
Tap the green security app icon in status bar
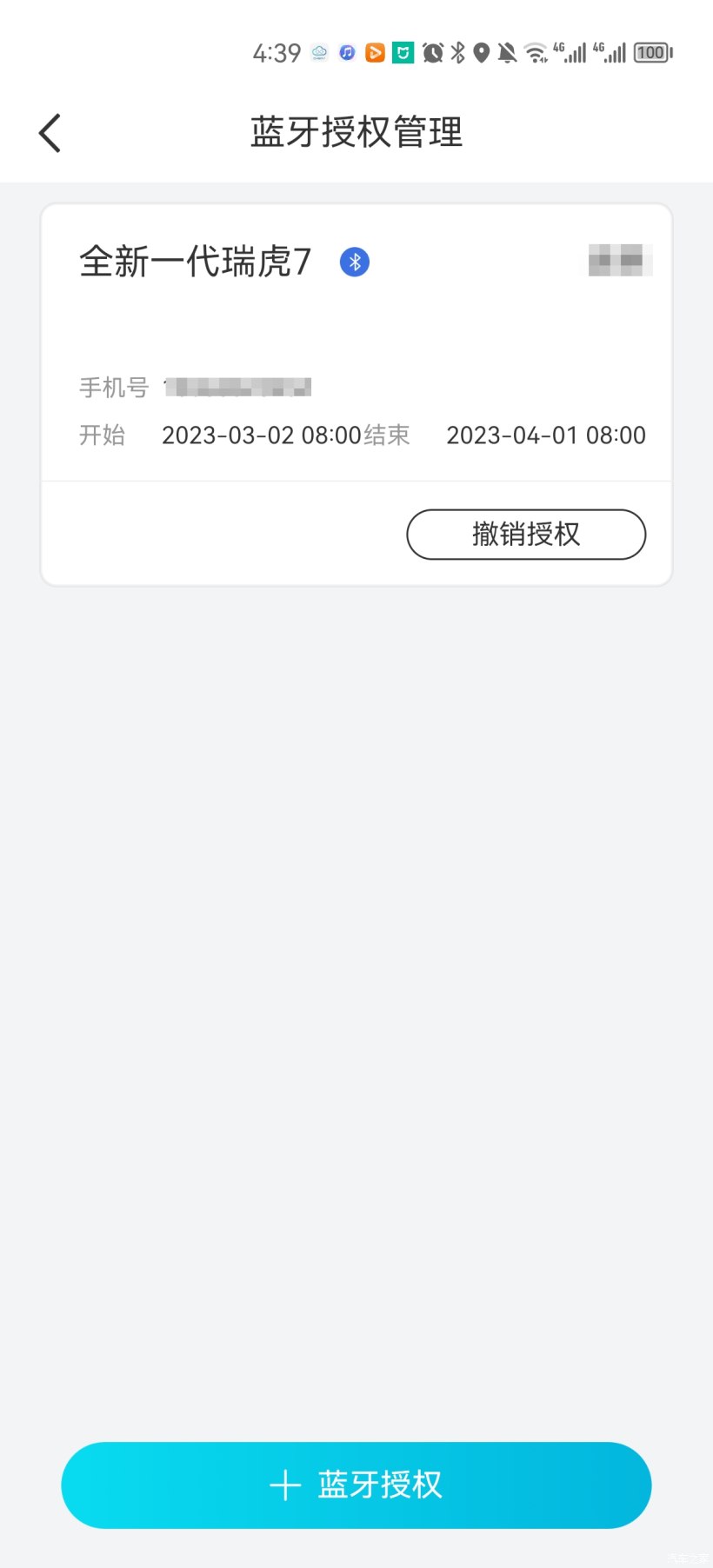click(x=403, y=52)
